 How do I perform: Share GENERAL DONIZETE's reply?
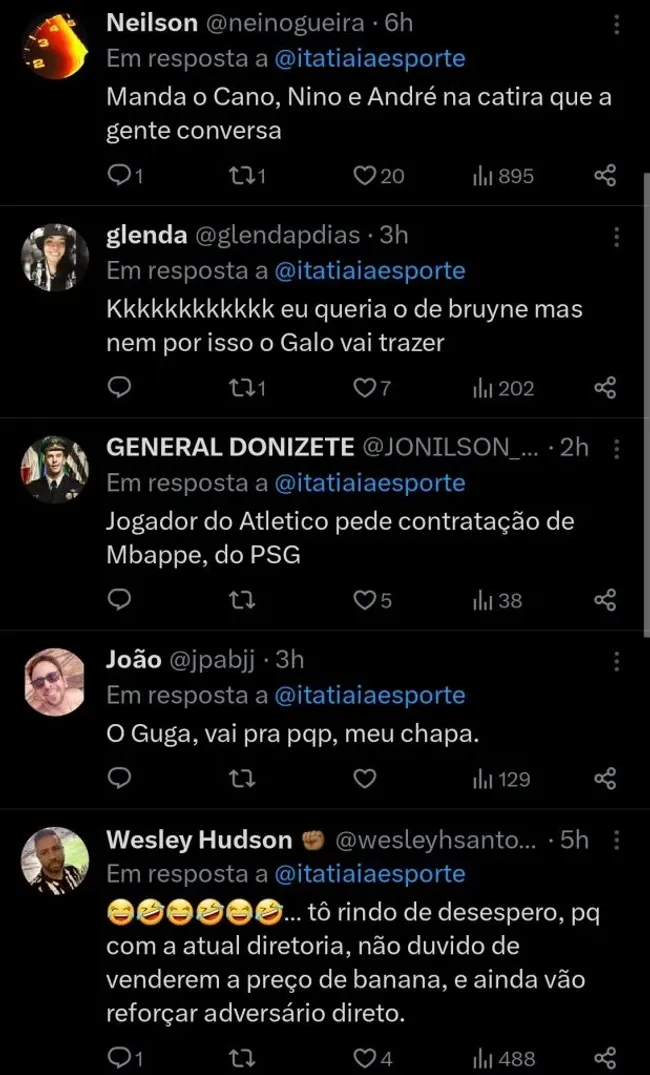coord(605,599)
